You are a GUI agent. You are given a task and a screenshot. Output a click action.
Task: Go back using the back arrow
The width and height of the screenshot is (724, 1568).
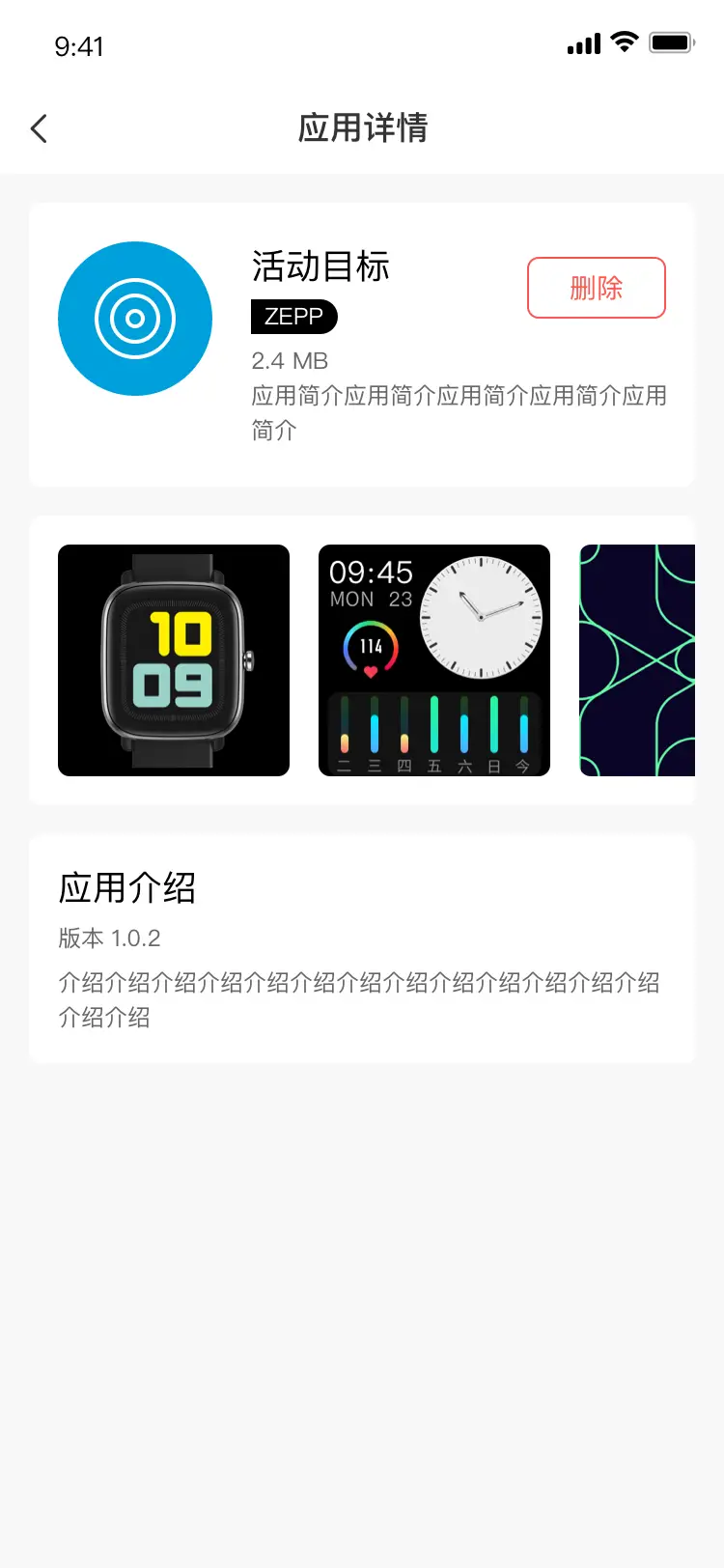point(39,128)
